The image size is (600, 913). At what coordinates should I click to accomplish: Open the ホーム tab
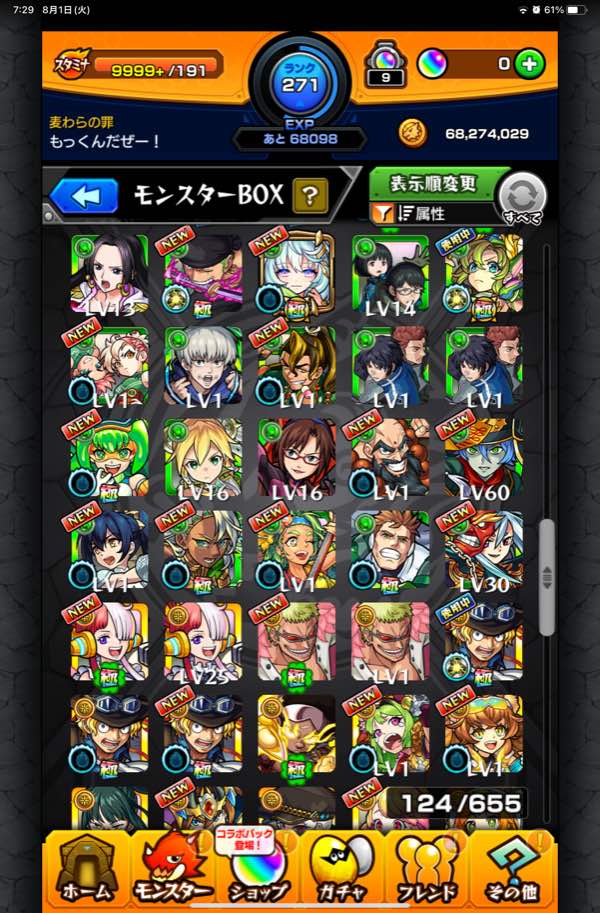[86, 866]
